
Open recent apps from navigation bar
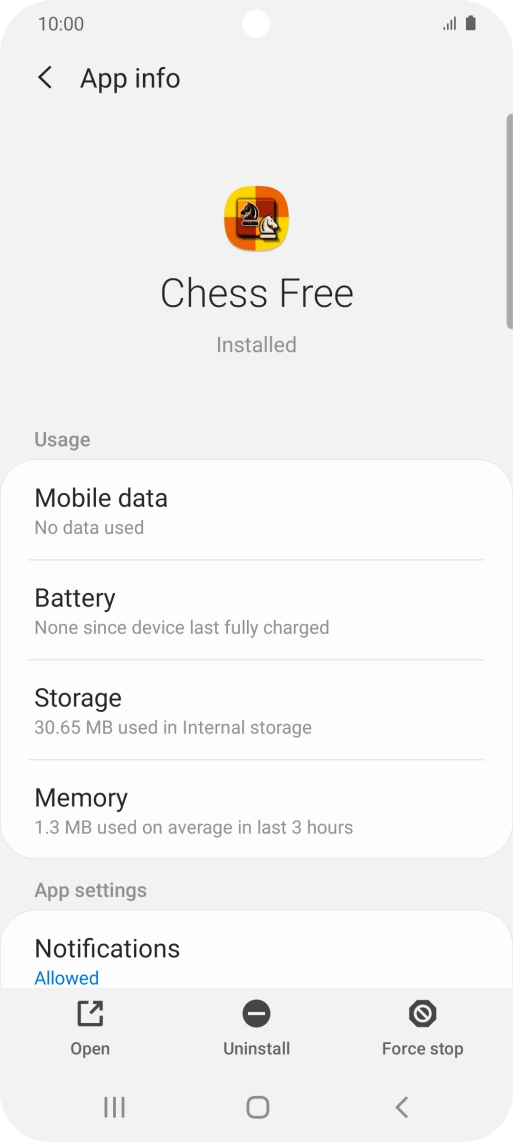pos(114,1107)
